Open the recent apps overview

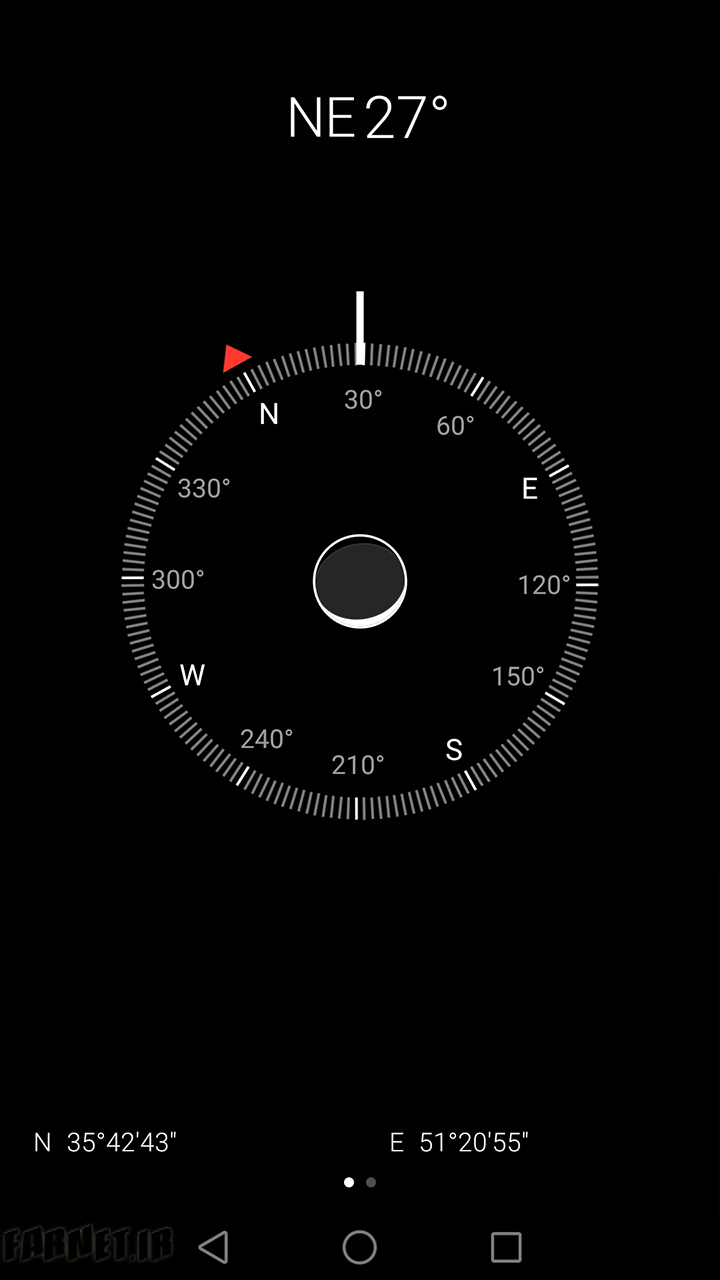506,1247
